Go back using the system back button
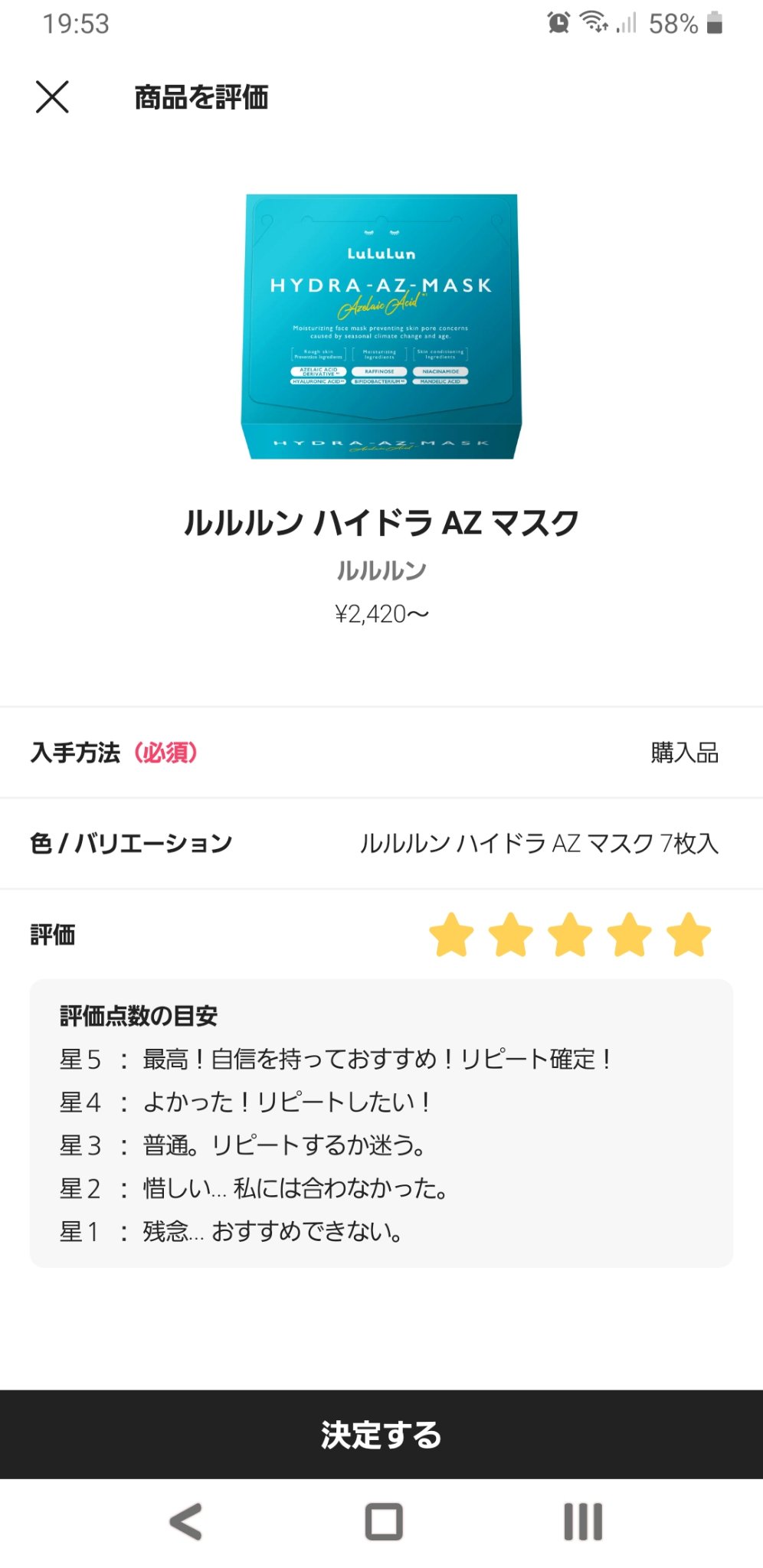Image resolution: width=763 pixels, height=1568 pixels. pos(186,1521)
